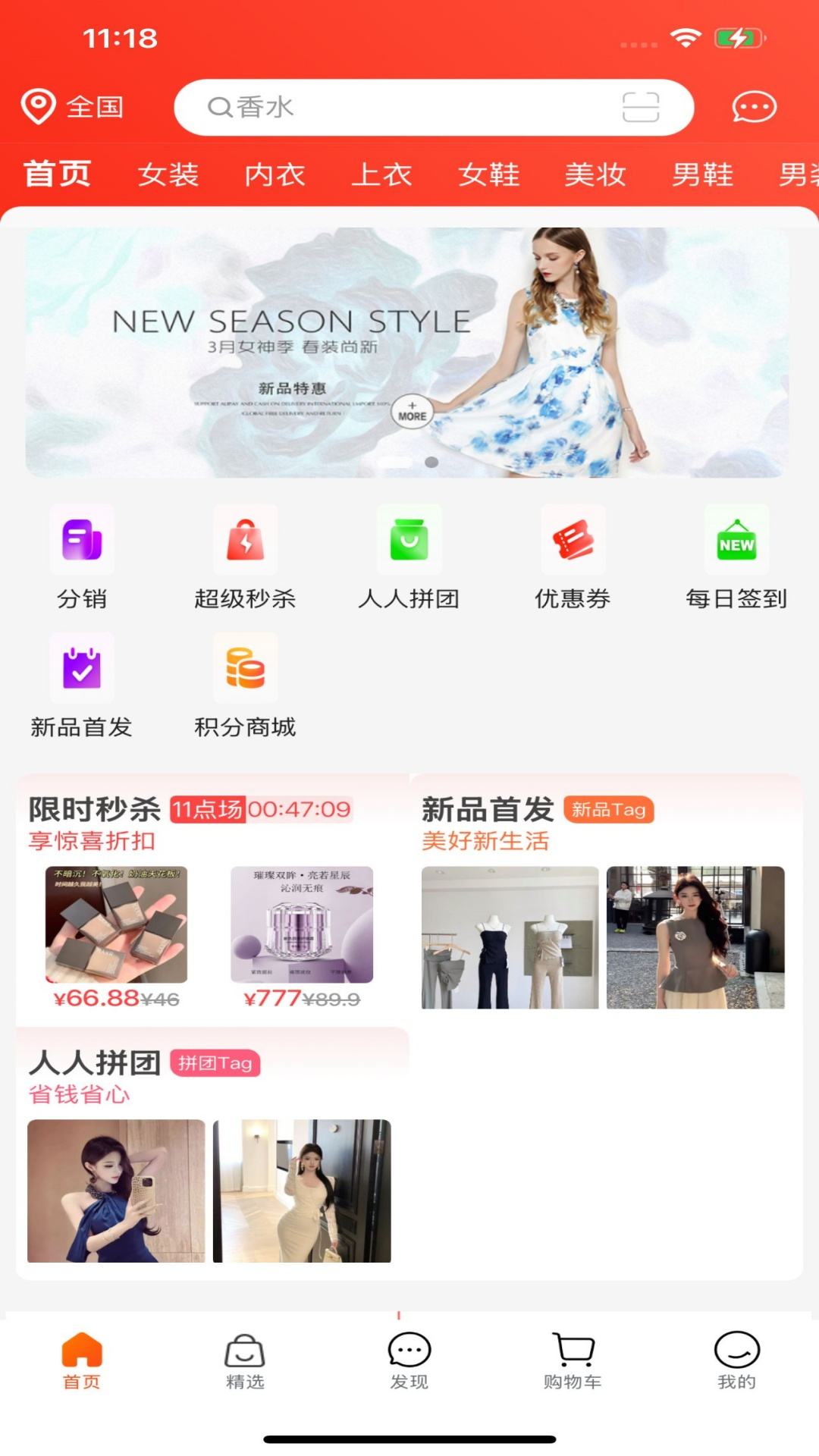Open the 优惠券 coupons shortcut
Viewport: 819px width, 1456px height.
[573, 557]
